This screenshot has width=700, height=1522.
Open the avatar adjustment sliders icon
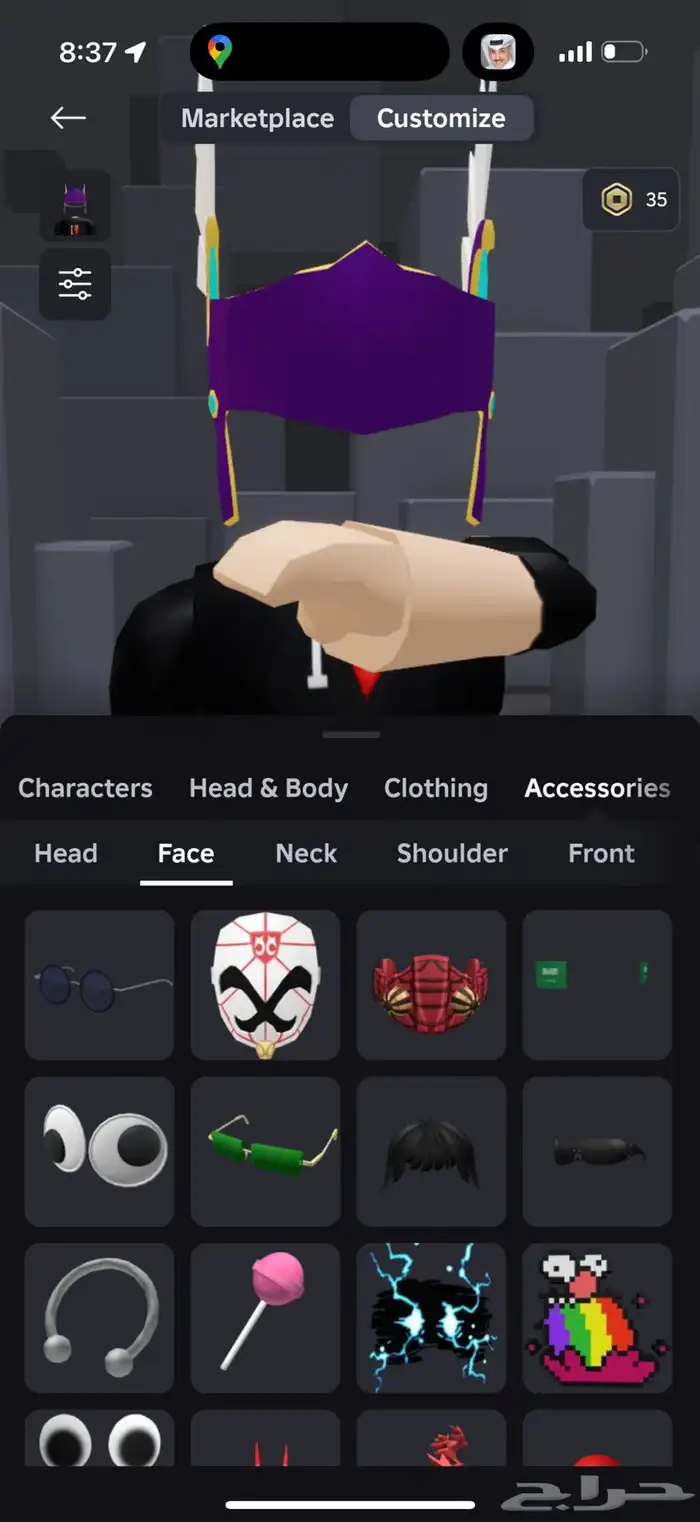[x=75, y=284]
